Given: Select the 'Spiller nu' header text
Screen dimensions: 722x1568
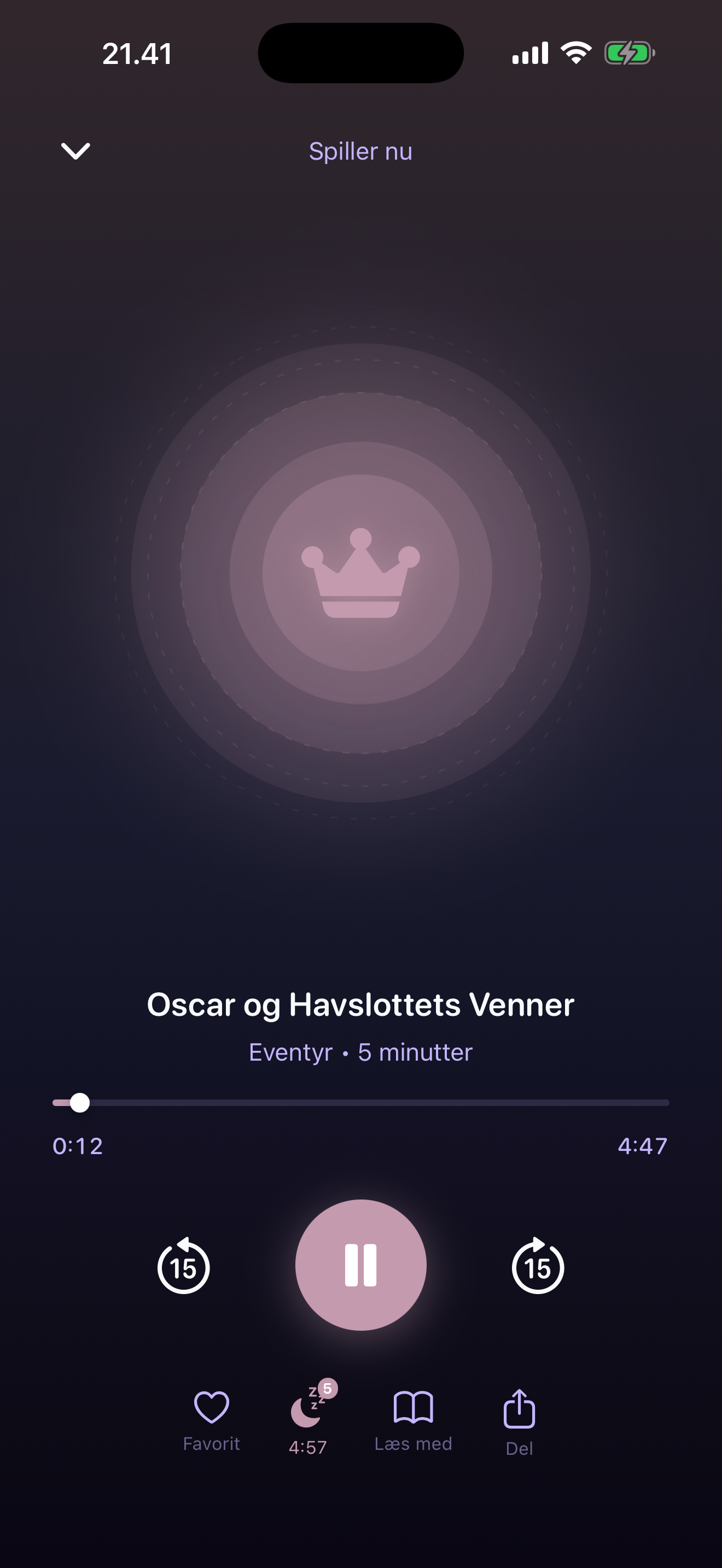Looking at the screenshot, I should click(360, 150).
